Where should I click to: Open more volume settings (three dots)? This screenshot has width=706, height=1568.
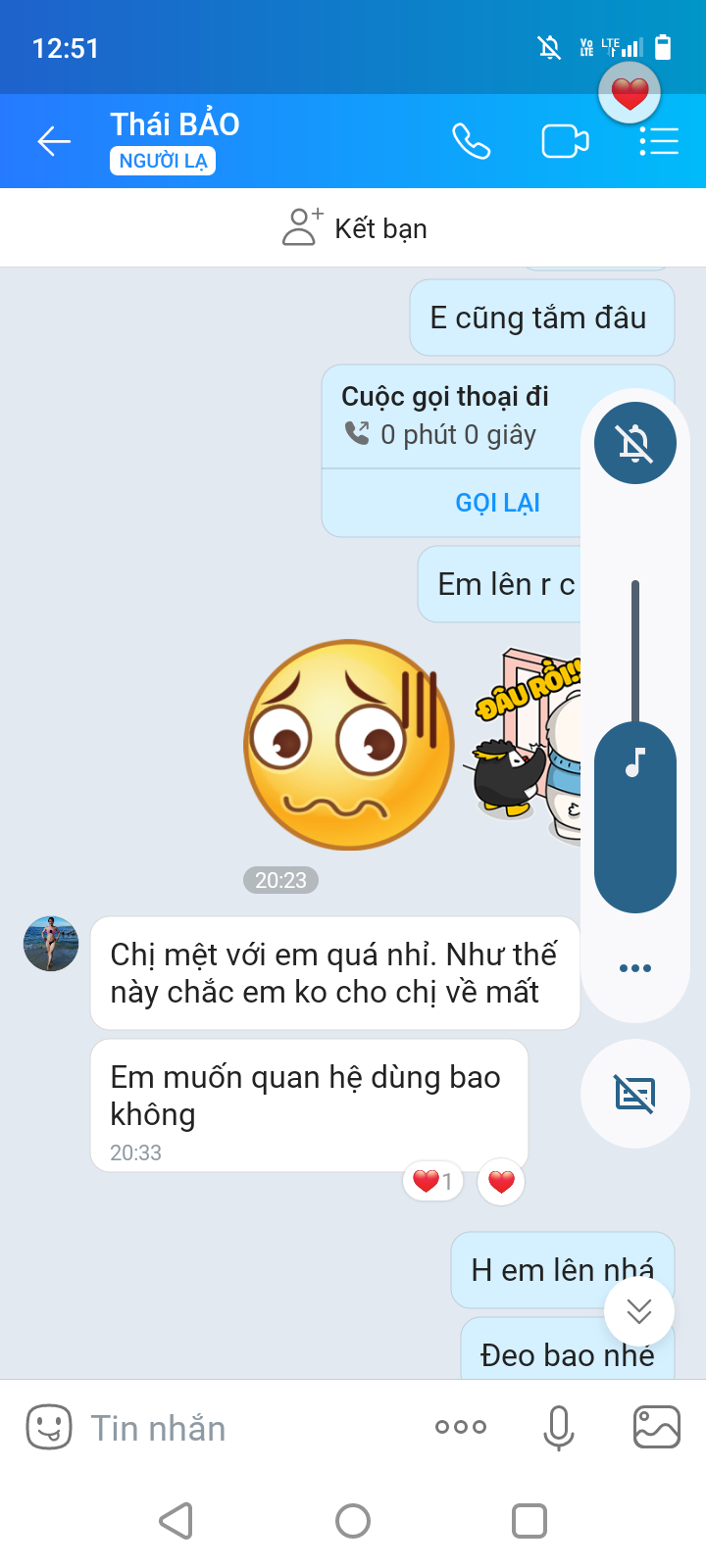pos(635,968)
